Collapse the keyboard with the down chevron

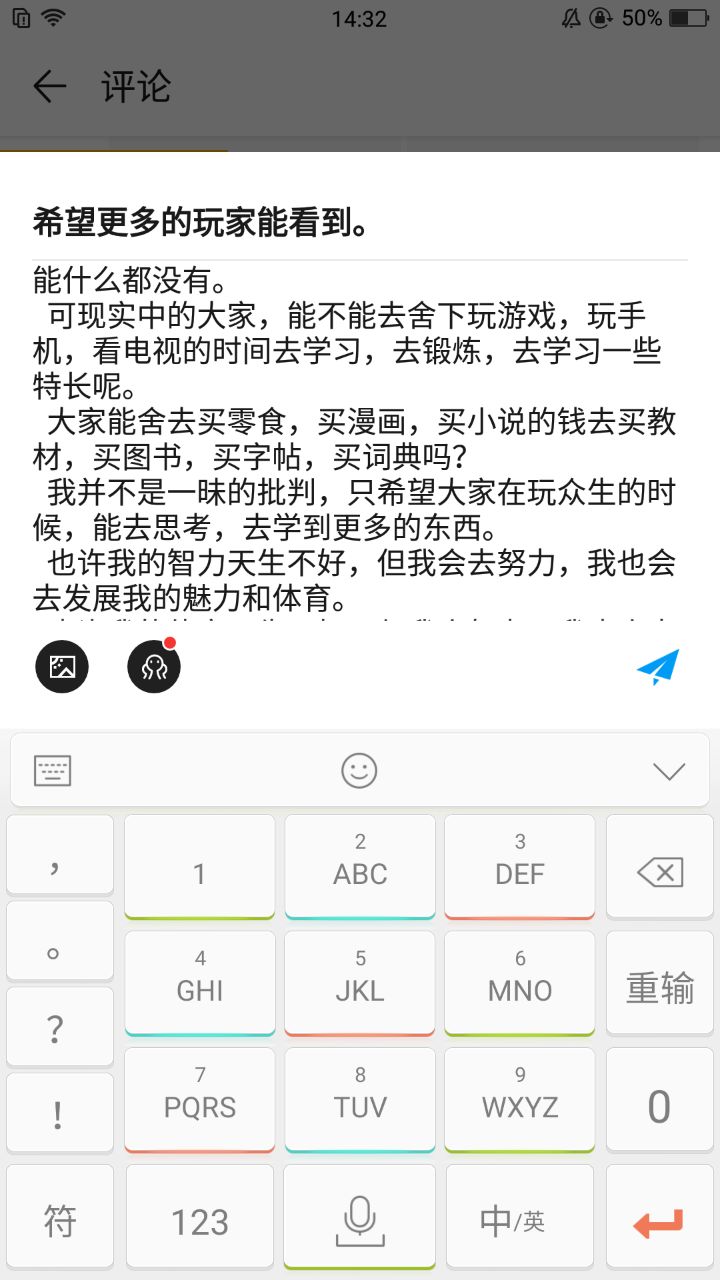[668, 771]
